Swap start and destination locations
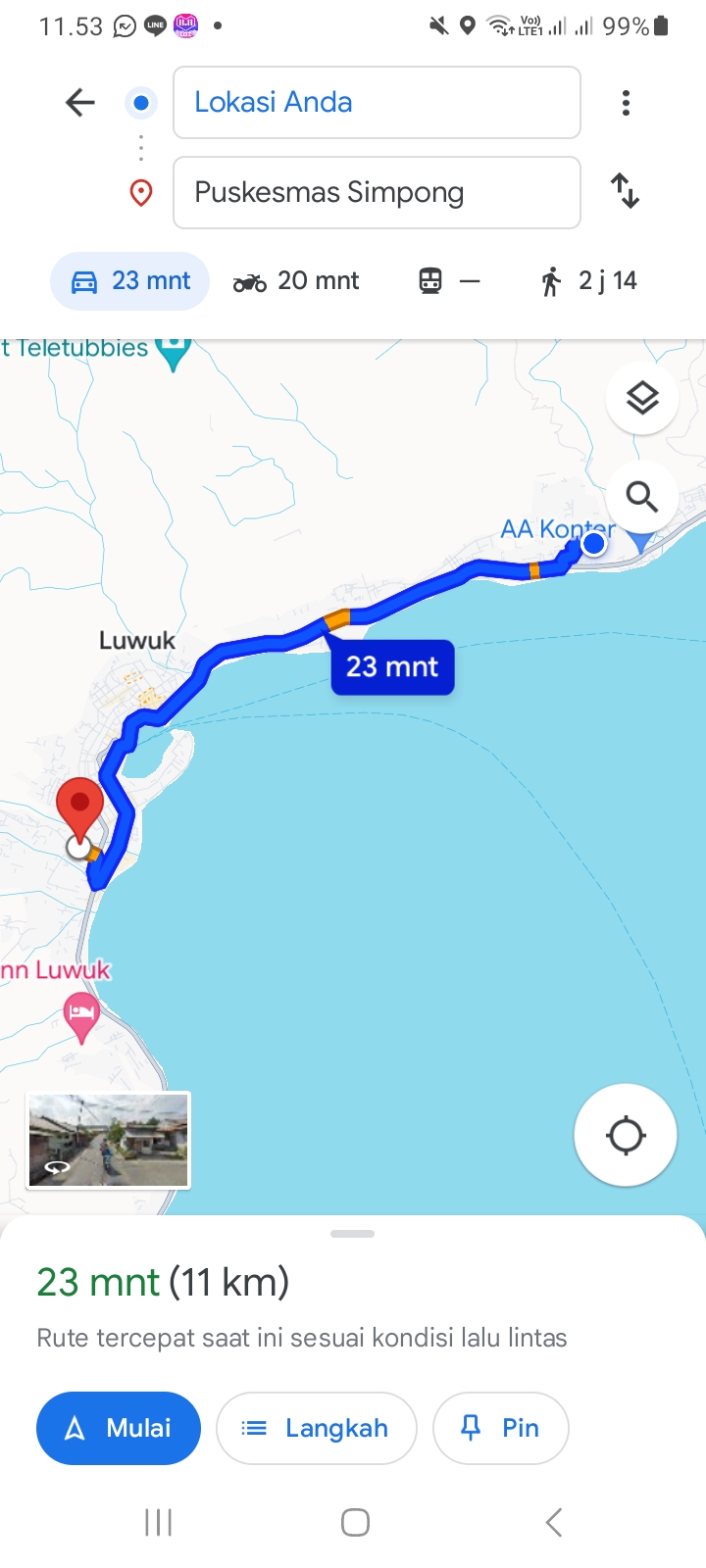The image size is (706, 1568). [626, 190]
